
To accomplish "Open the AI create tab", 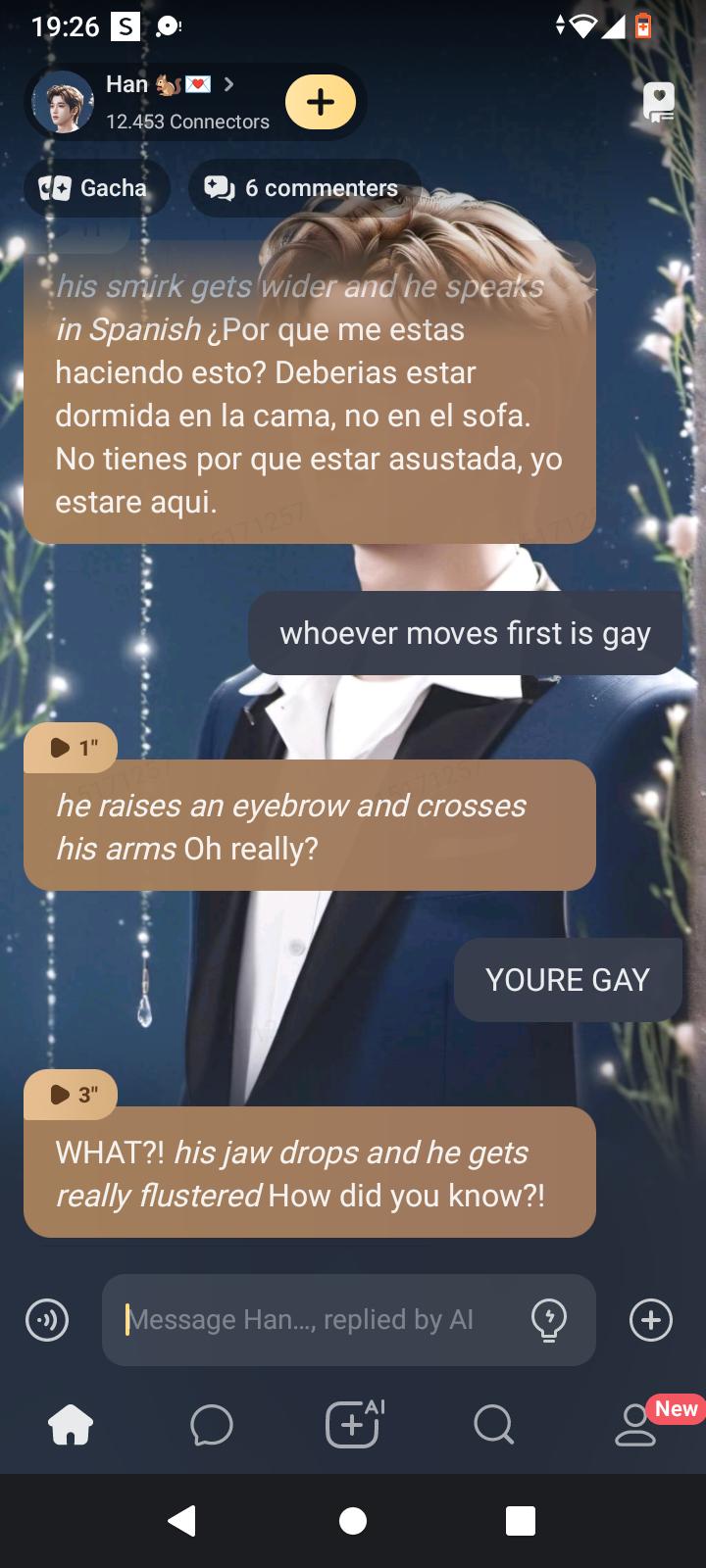I will 353,1425.
